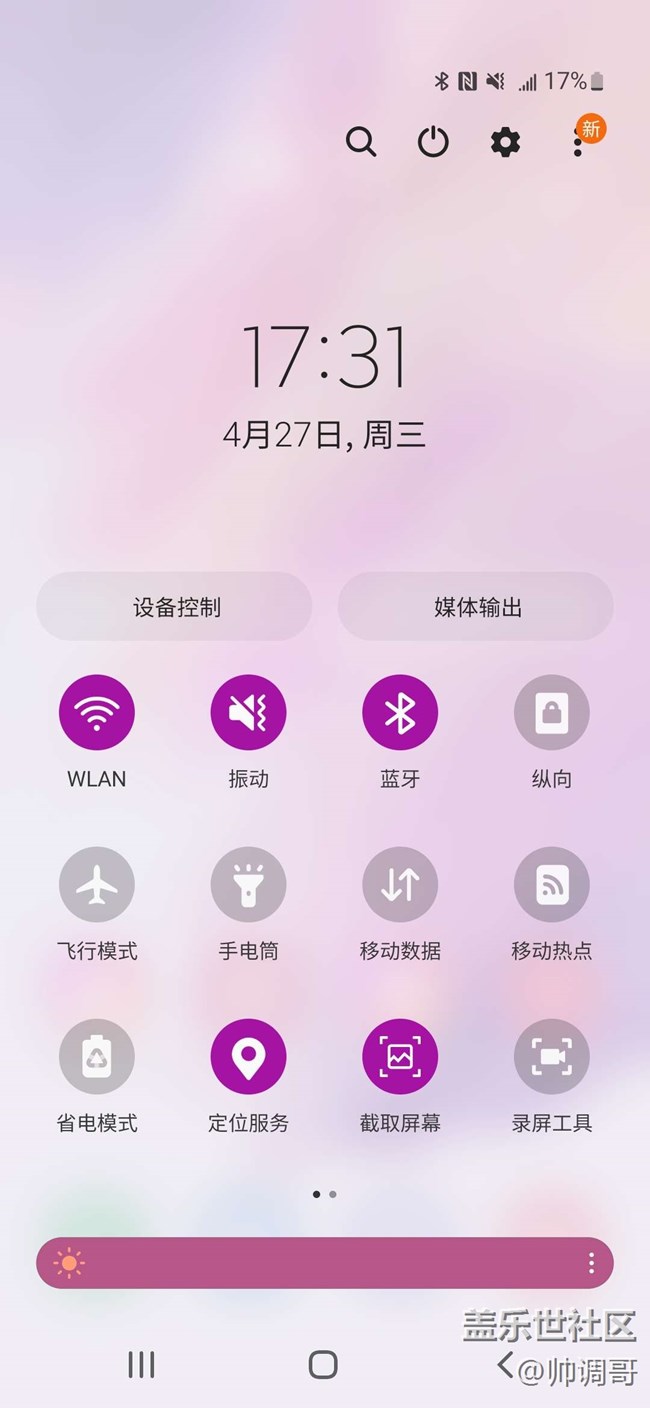Turn on 移动热点 hotspot

coord(552,884)
